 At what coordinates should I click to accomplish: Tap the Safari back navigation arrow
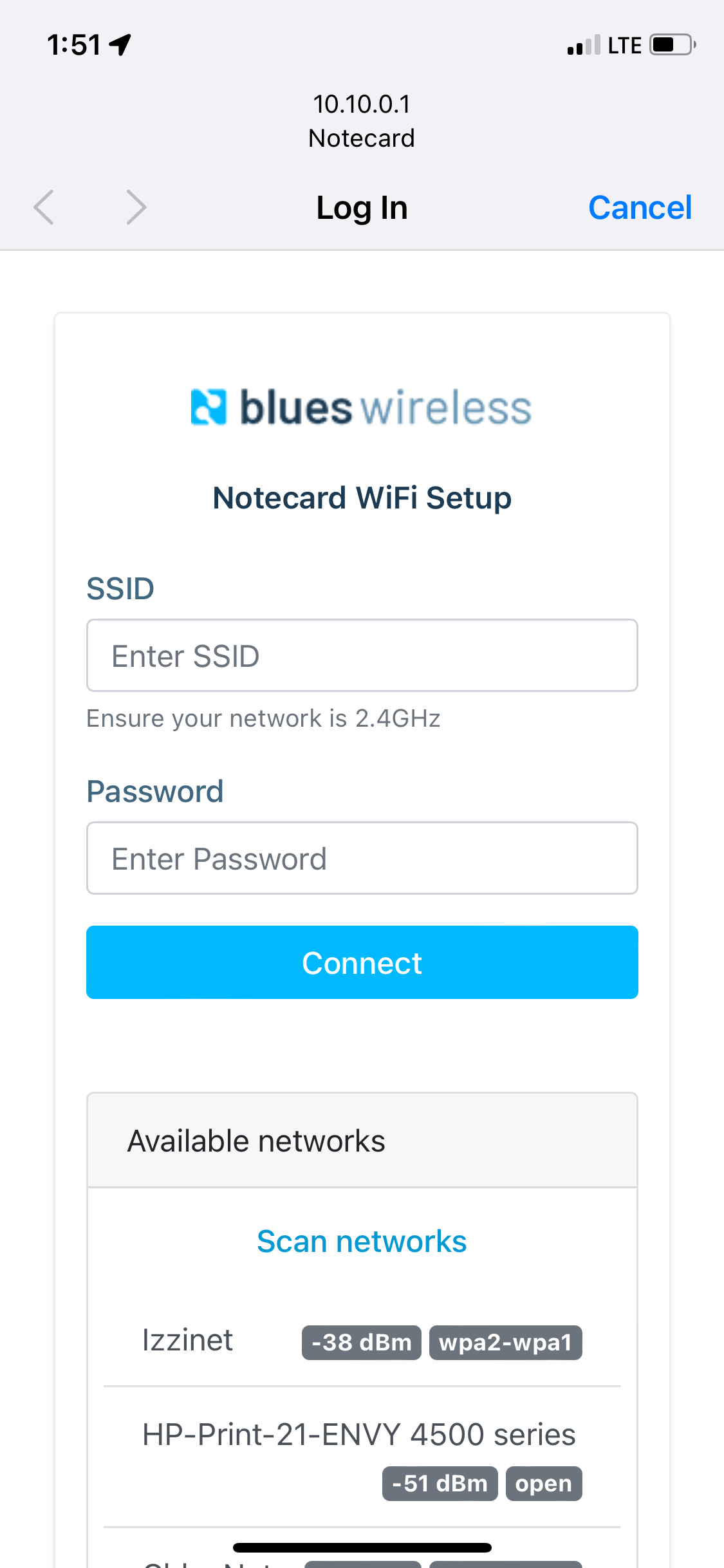tap(42, 207)
